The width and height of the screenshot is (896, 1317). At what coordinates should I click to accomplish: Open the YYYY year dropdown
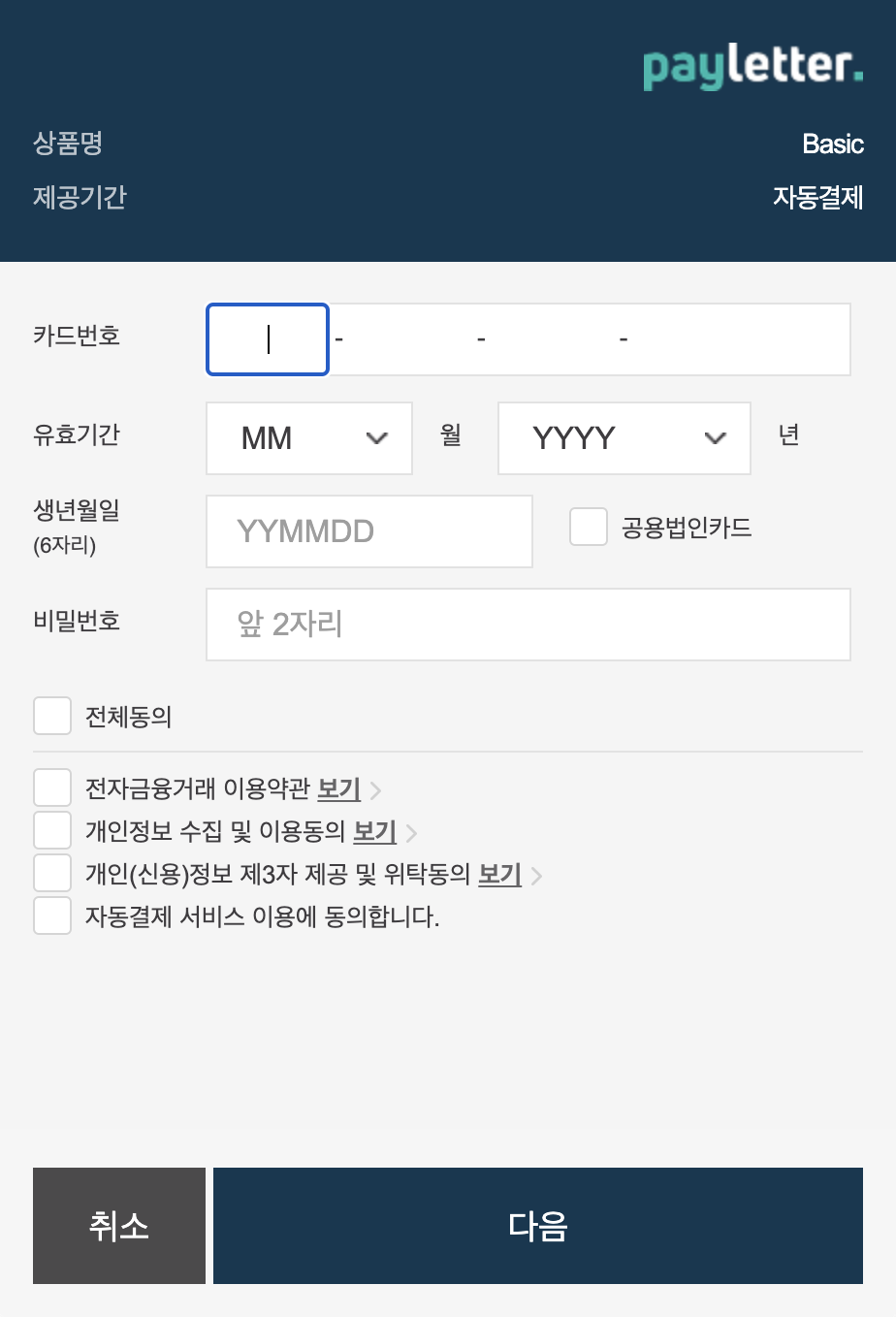624,438
